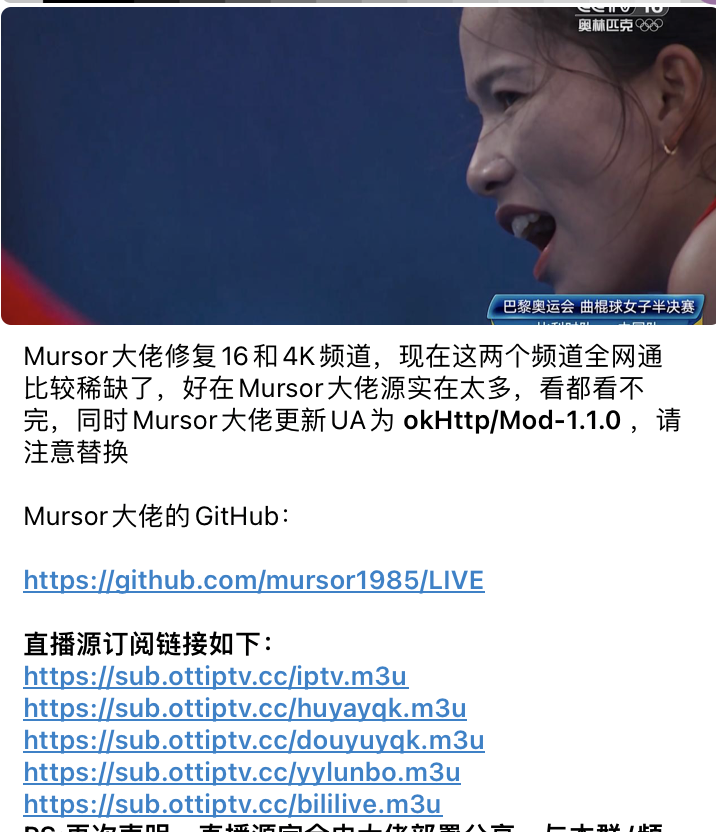This screenshot has height=832, width=716.
Task: Open the bililive.m3u subscription link
Action: coord(232,804)
